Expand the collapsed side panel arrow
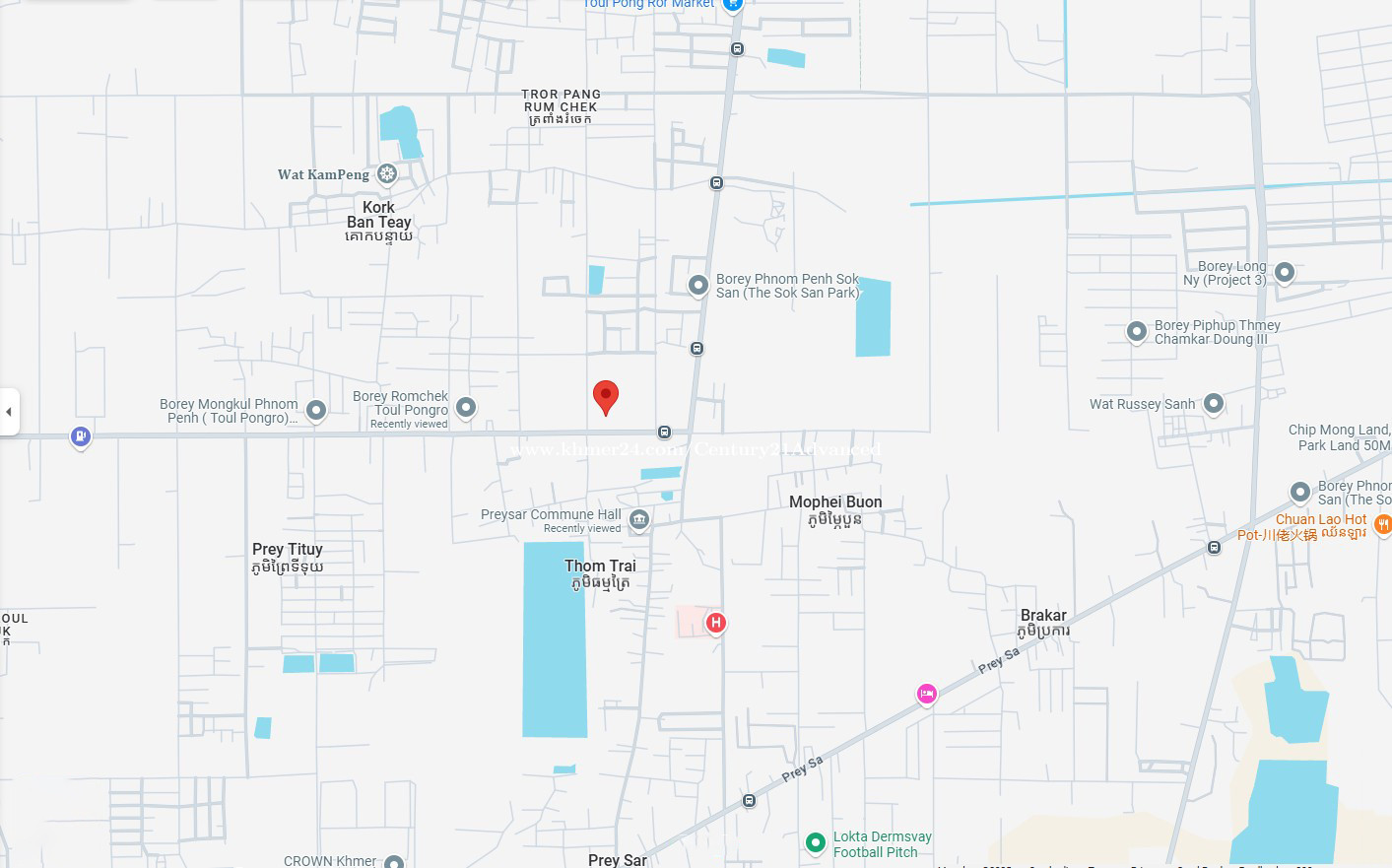 pos(9,412)
